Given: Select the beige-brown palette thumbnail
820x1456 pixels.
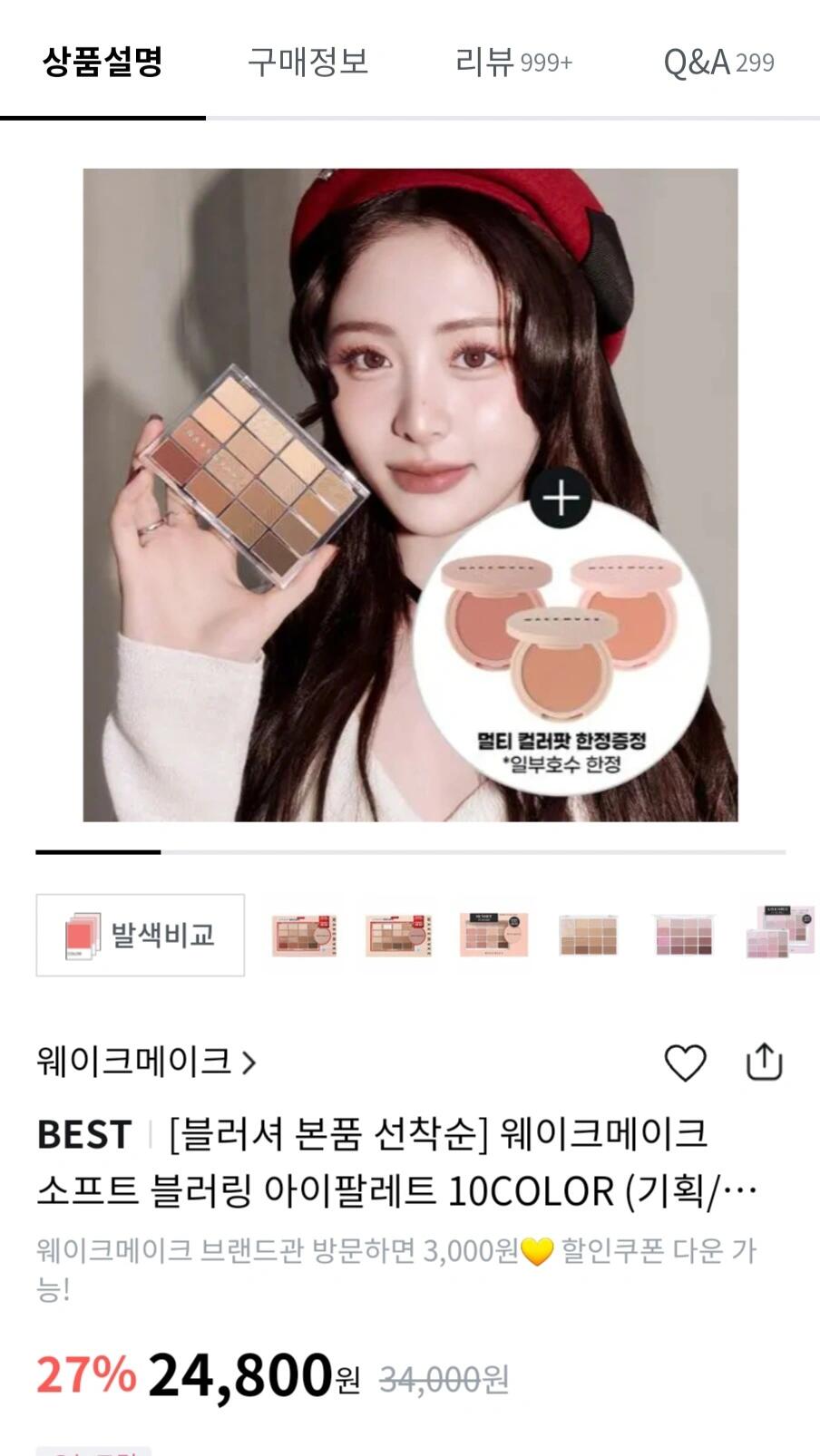Looking at the screenshot, I should pyautogui.click(x=588, y=935).
